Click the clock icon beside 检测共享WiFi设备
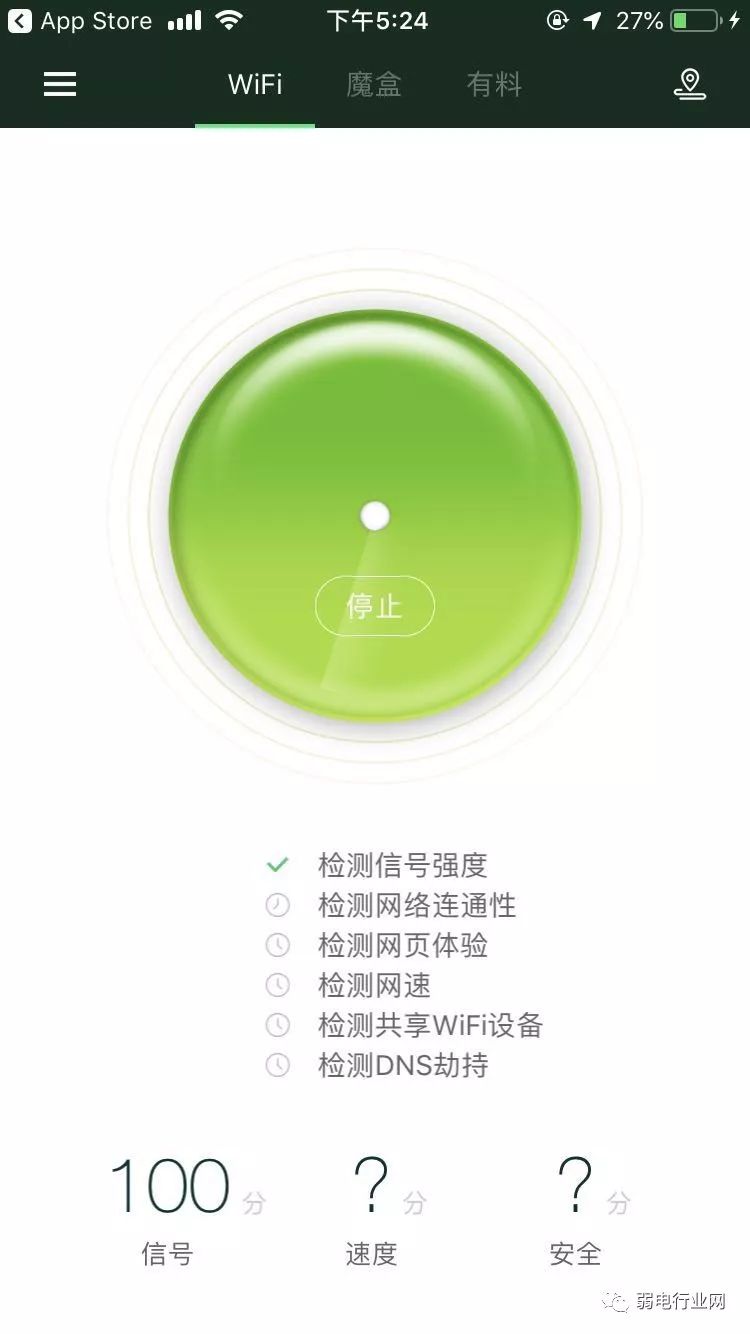This screenshot has width=750, height=1334. tap(279, 1025)
